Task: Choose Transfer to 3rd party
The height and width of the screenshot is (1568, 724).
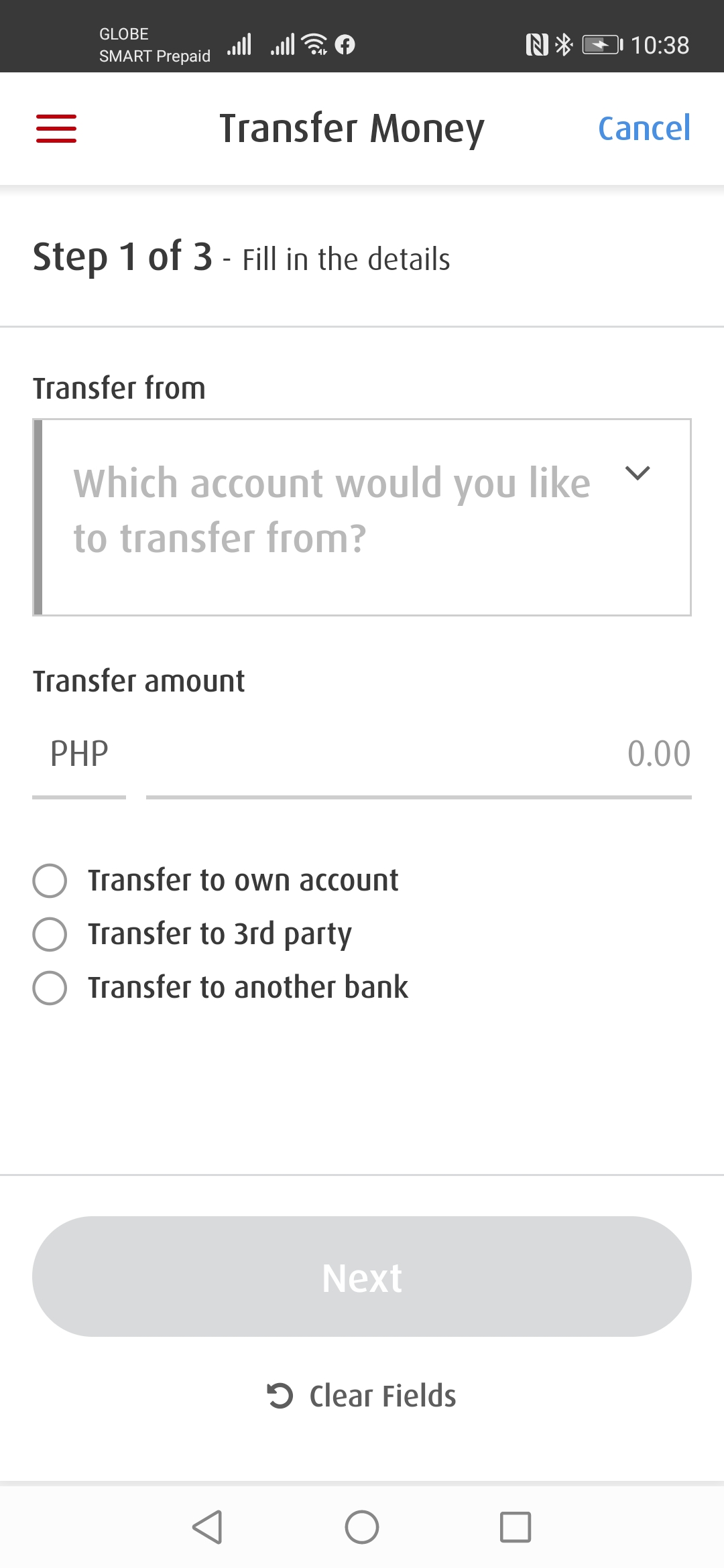Action: click(x=192, y=934)
